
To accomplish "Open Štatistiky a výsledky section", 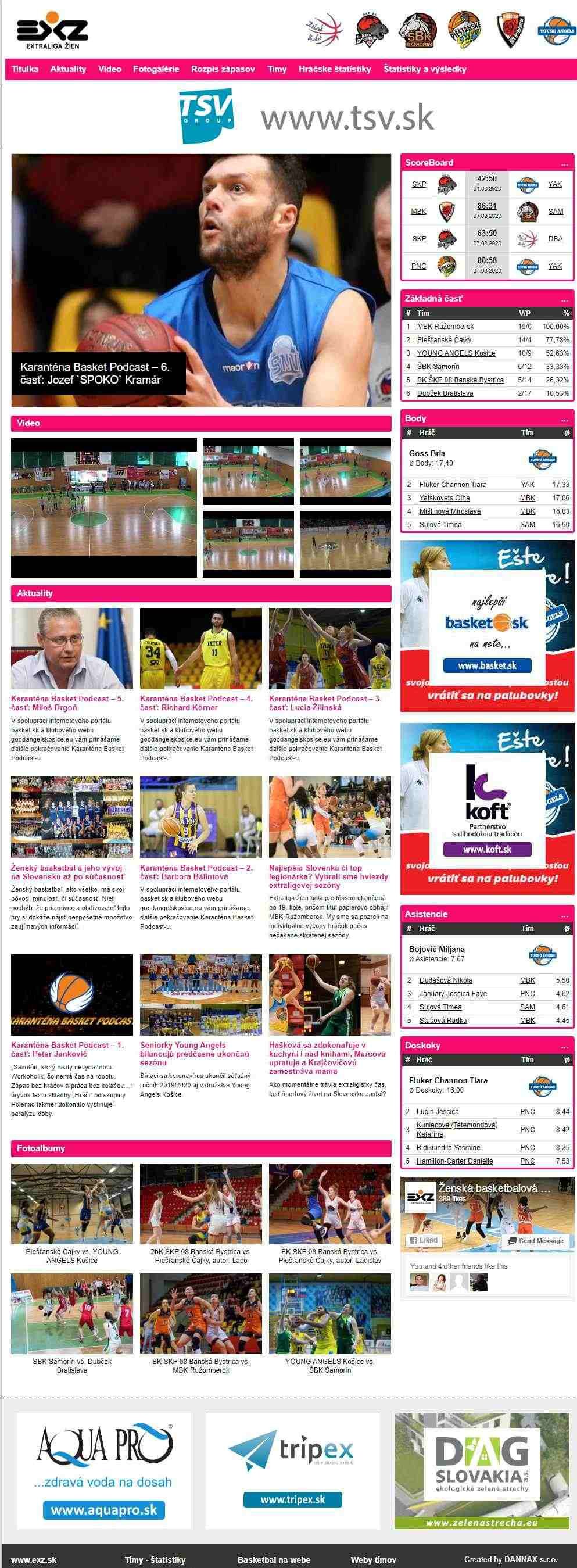I will [x=424, y=69].
